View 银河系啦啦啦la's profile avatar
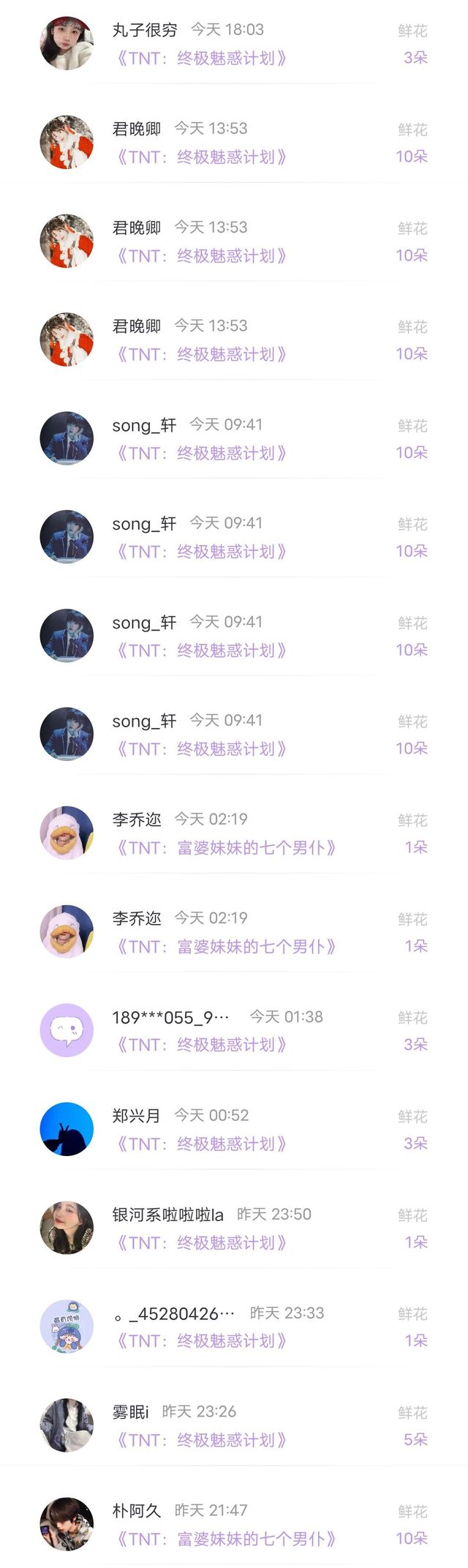This screenshot has width=468, height=1568. [67, 1227]
